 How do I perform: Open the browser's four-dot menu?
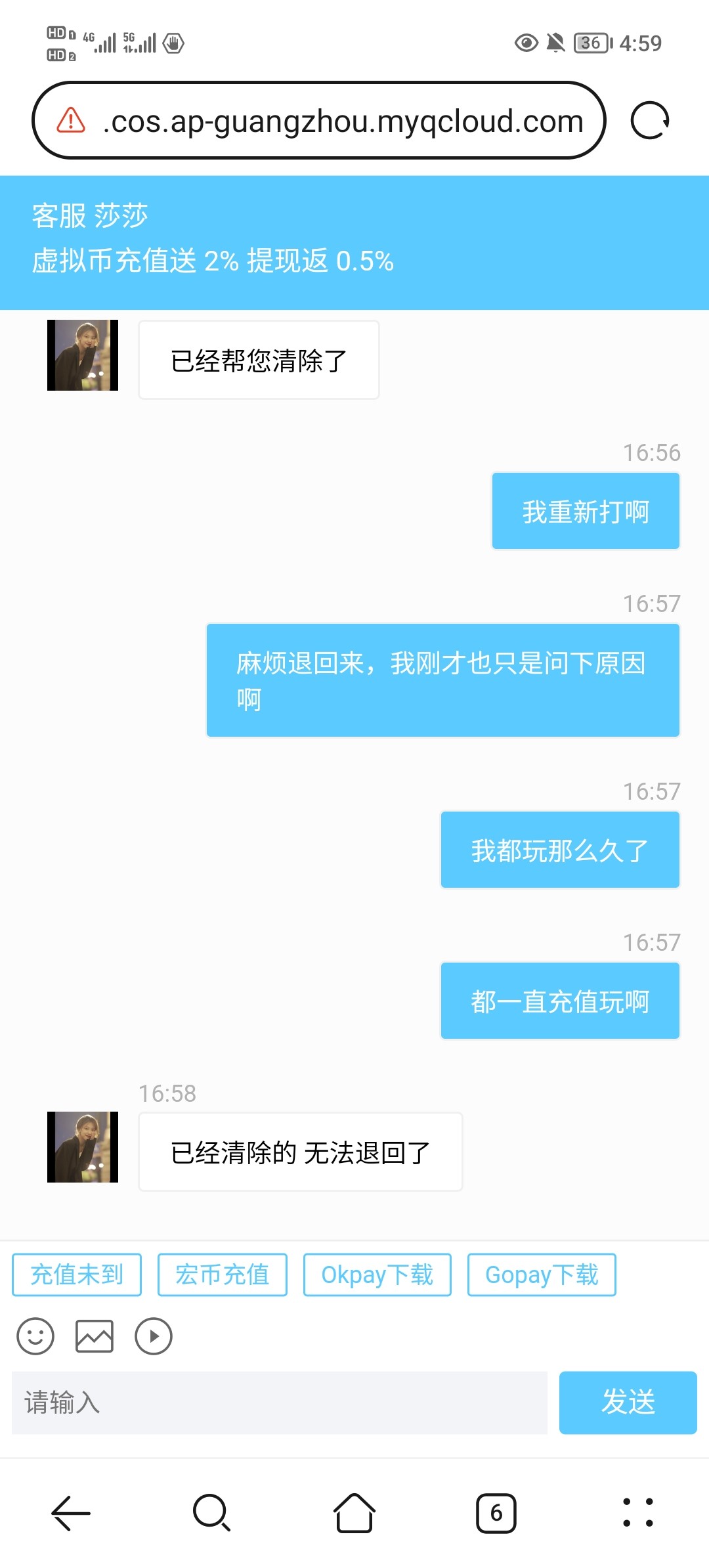tap(637, 1513)
